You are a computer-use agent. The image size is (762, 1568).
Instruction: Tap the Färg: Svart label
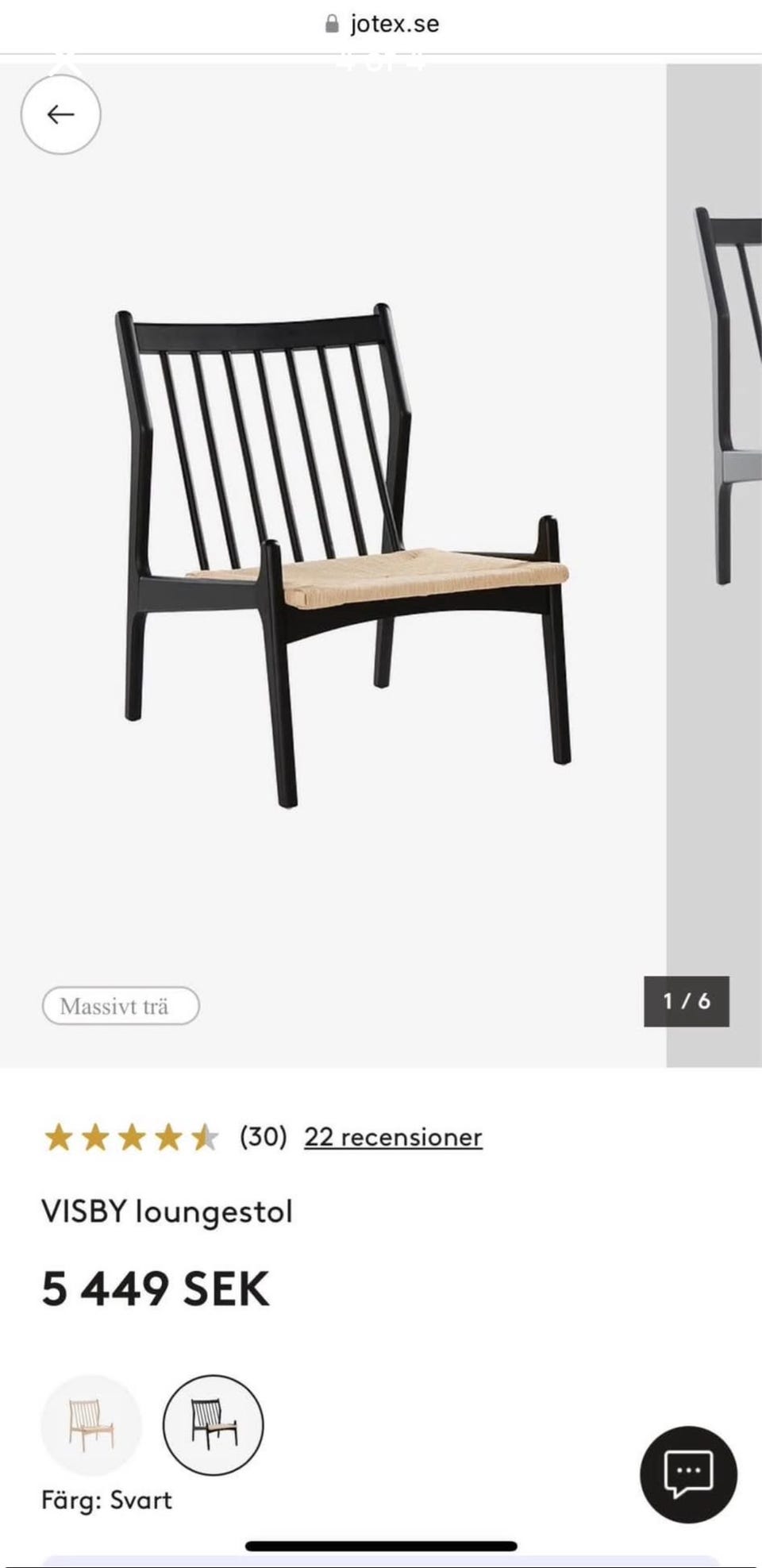[x=107, y=1499]
